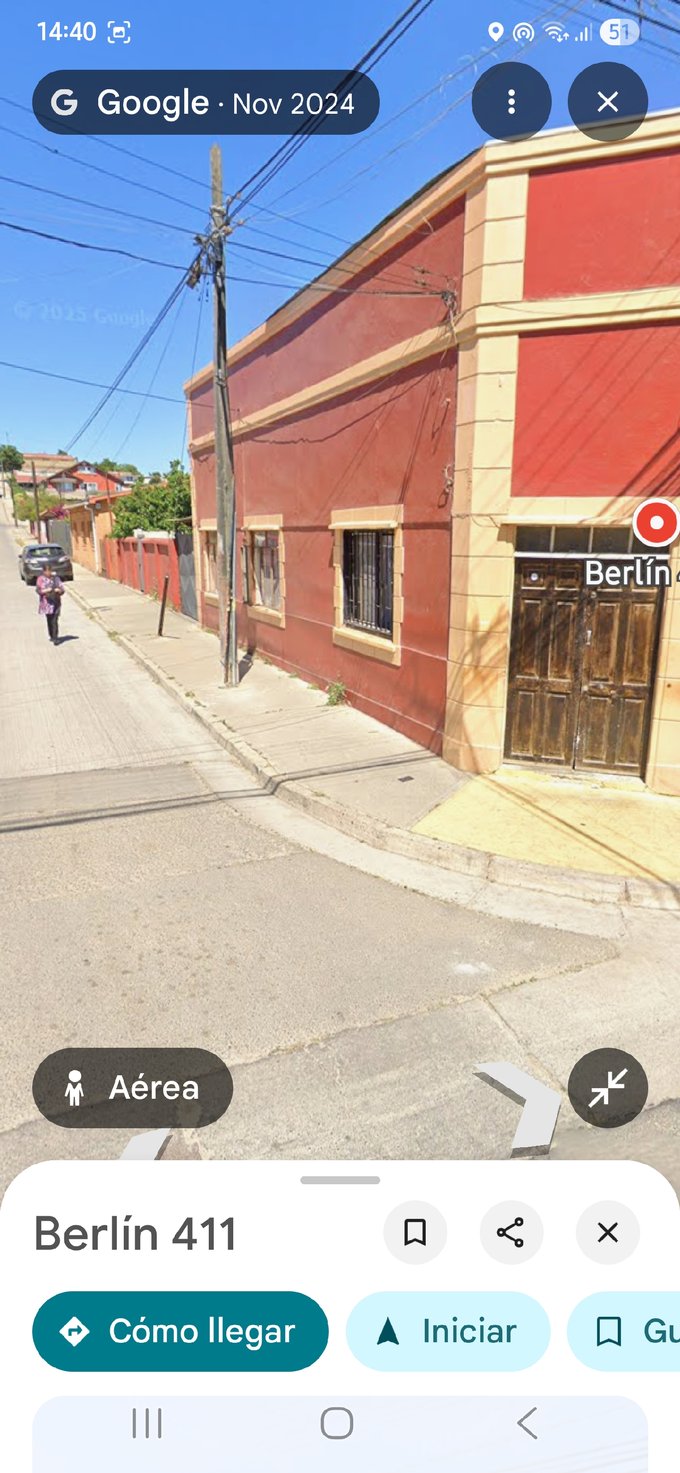This screenshot has width=680, height=1473.
Task: Expand the place sheet using the handle
Action: (340, 1180)
